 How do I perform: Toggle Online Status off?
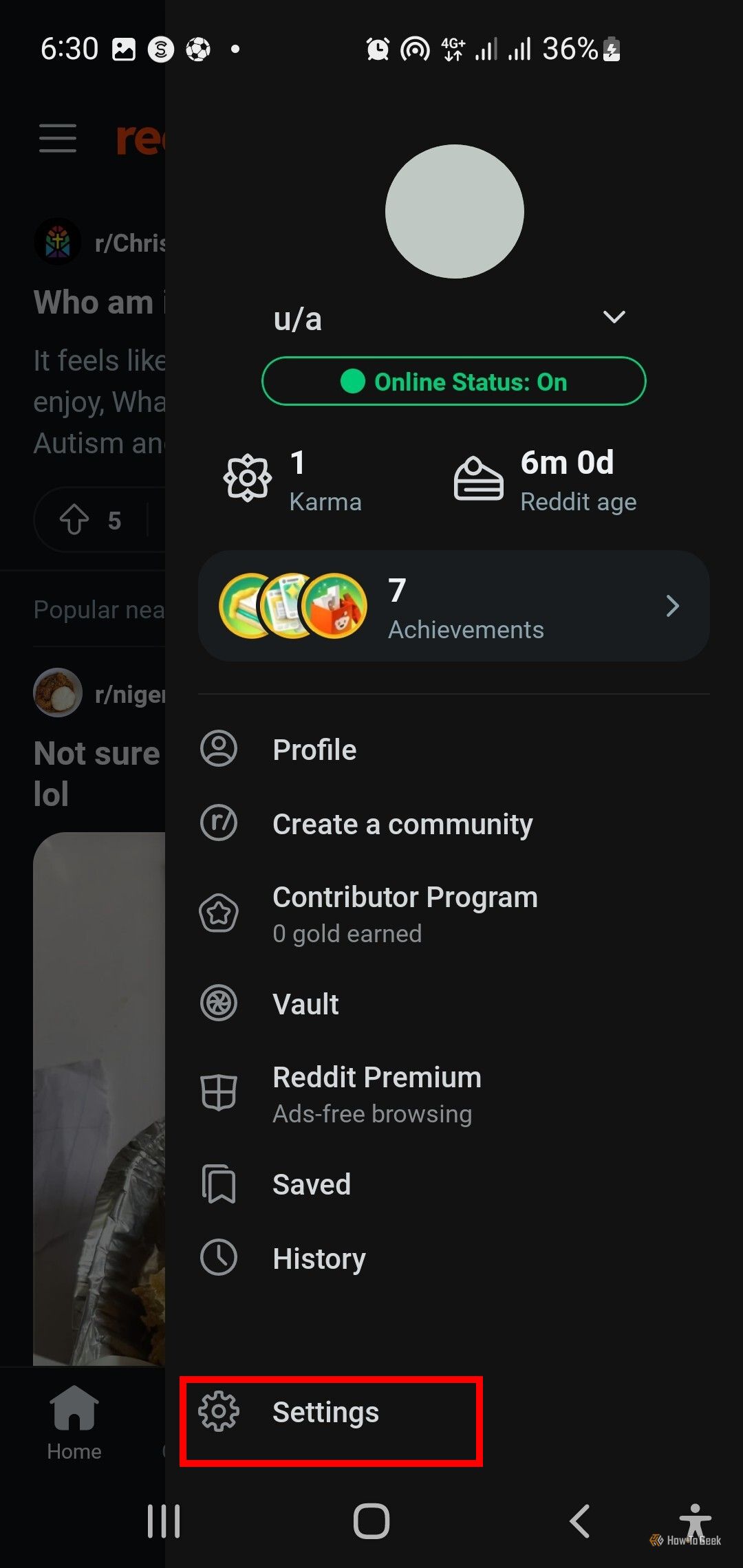point(453,381)
